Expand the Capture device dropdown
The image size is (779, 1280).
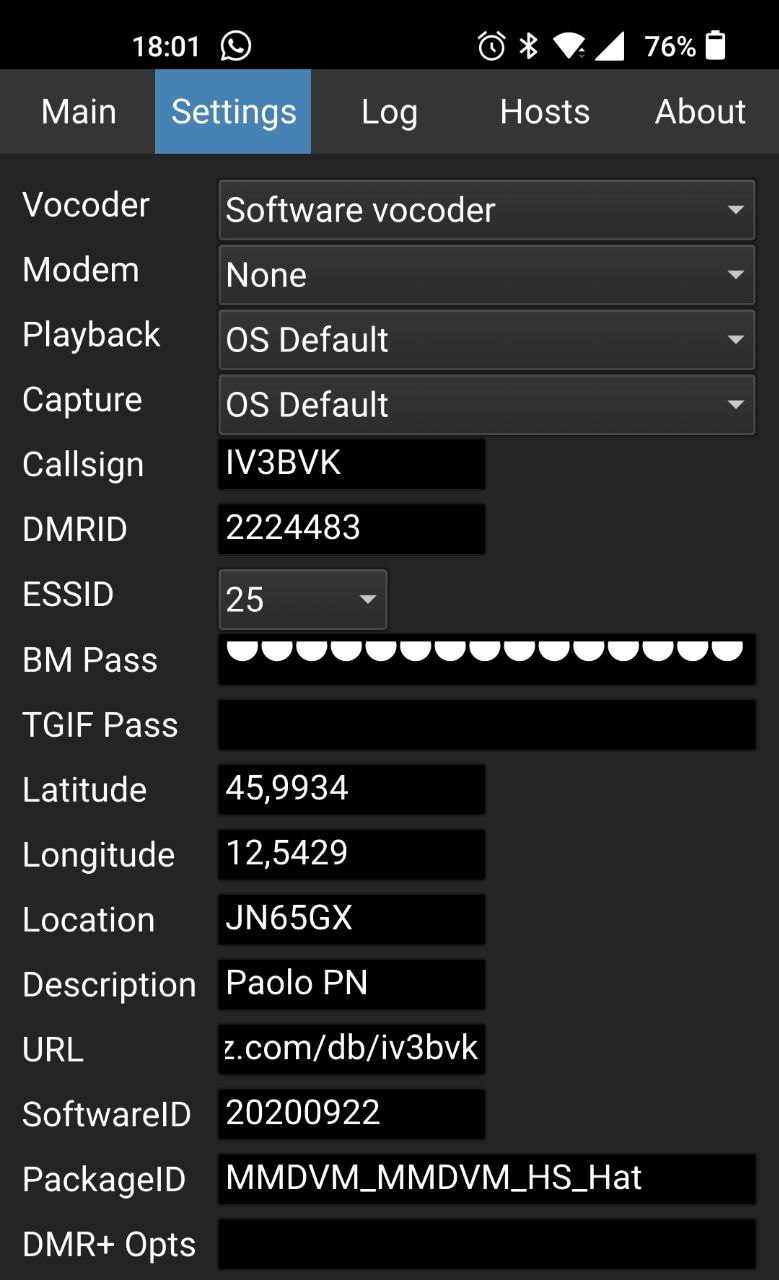pos(487,405)
